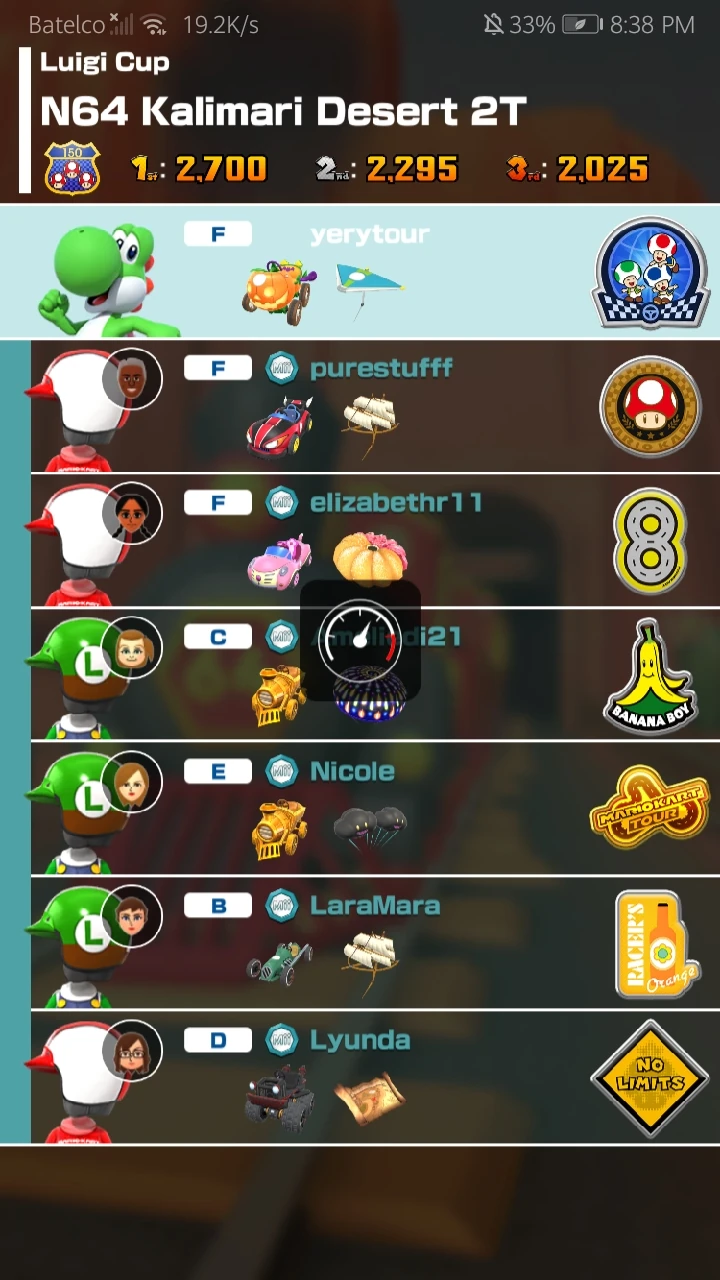Image resolution: width=720 pixels, height=1280 pixels.
Task: Select LaraMara's Racer's Orange badge
Action: coord(651,945)
